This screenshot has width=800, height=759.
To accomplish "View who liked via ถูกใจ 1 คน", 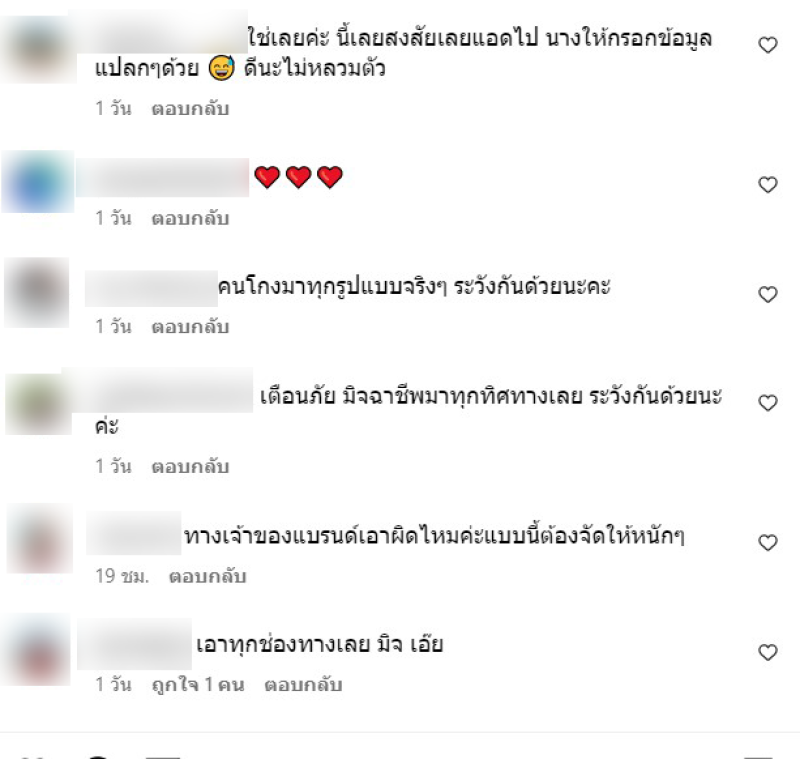I will click(x=200, y=686).
